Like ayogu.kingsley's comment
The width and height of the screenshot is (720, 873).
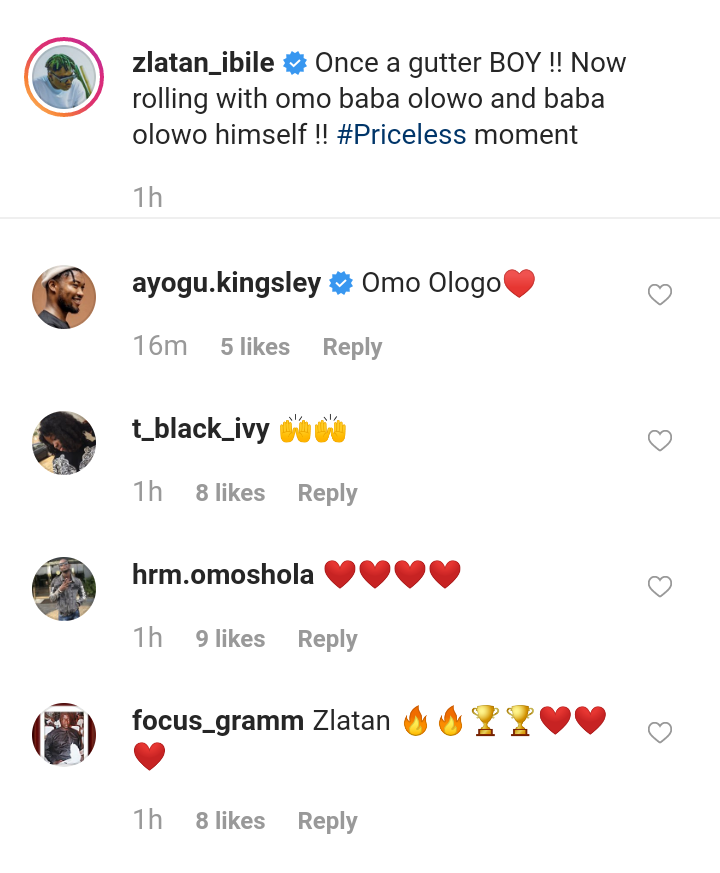659,295
